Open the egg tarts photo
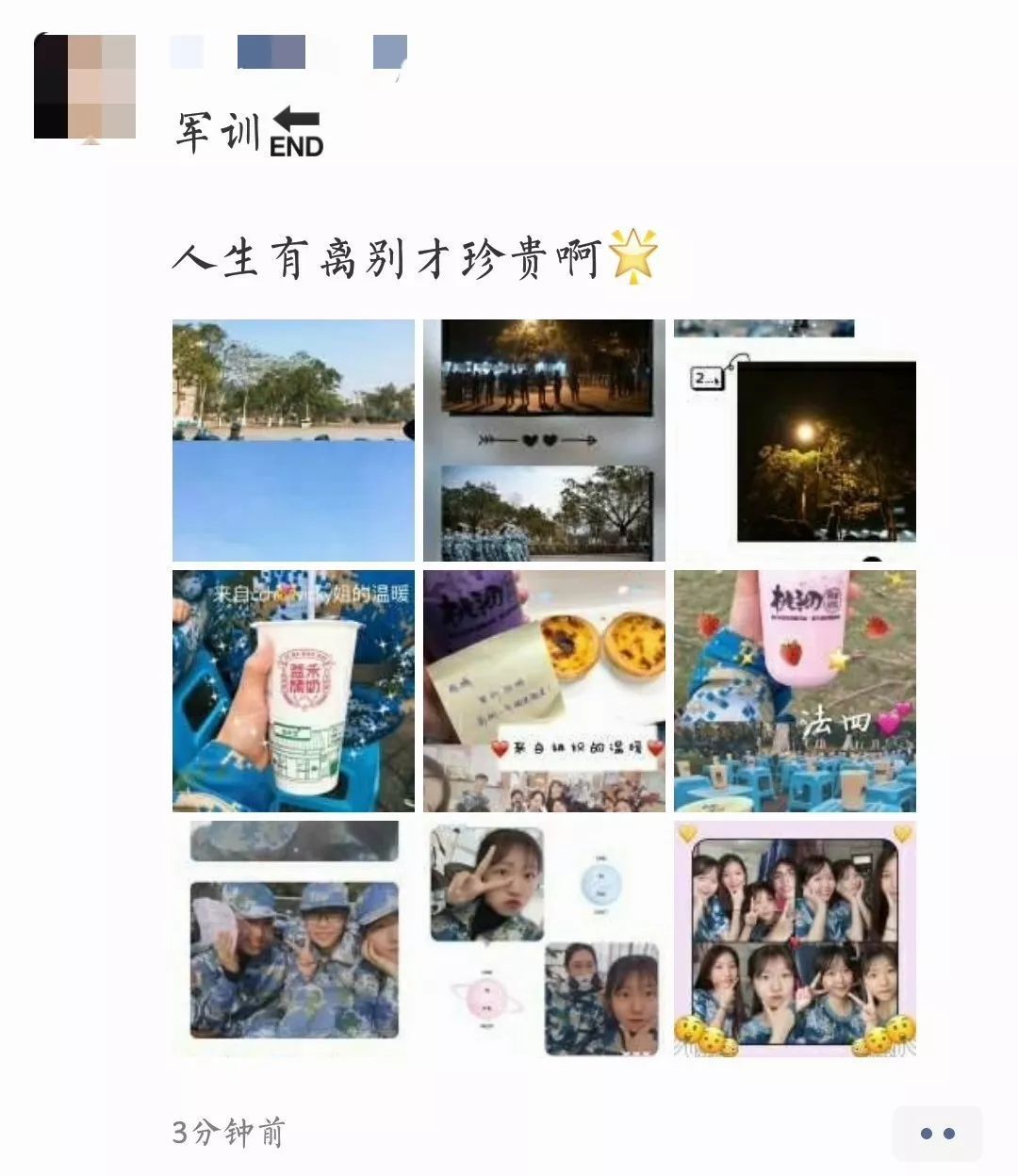Screen dimensions: 1018x1176 point(544,691)
